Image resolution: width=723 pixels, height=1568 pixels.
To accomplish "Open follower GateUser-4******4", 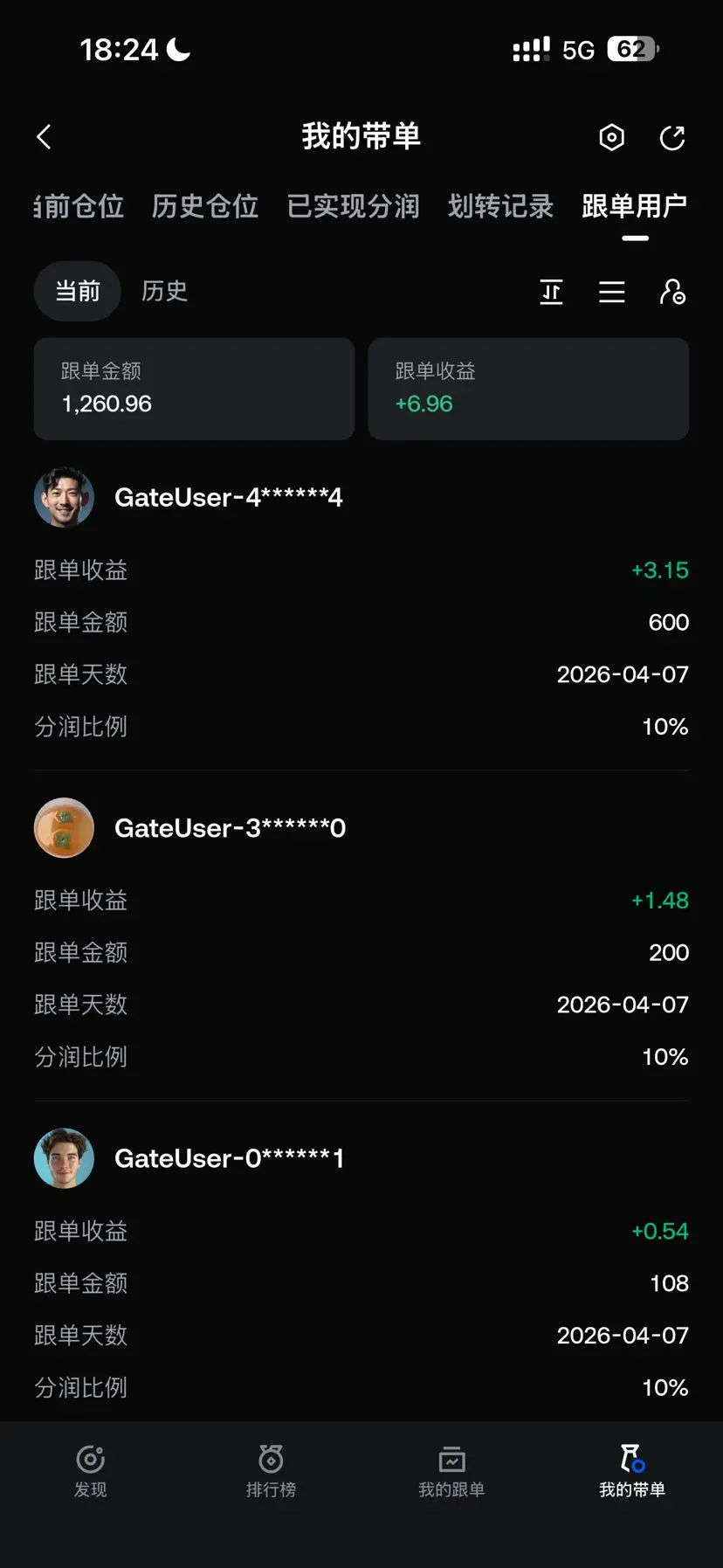I will click(228, 497).
